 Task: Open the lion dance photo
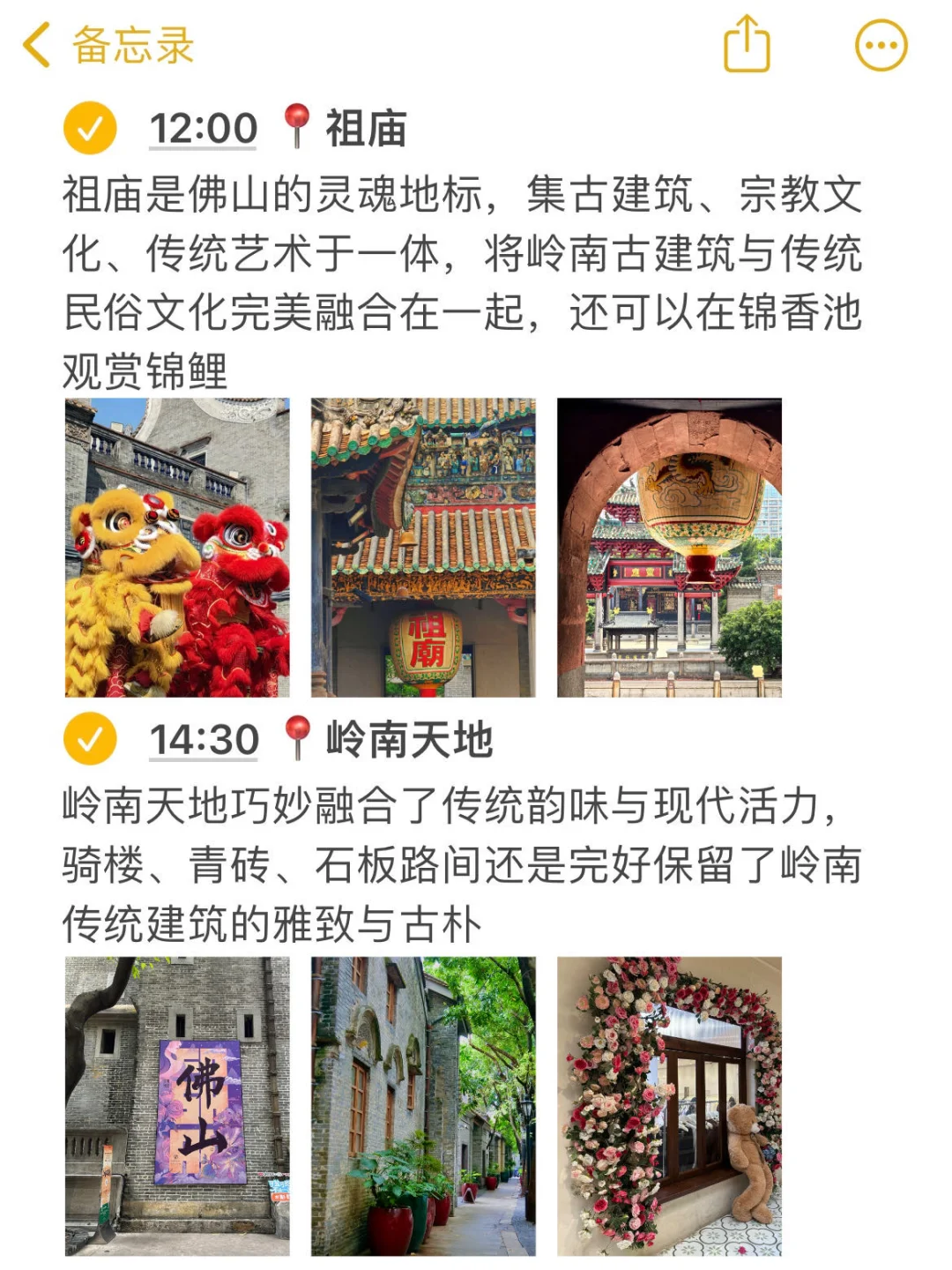(177, 548)
